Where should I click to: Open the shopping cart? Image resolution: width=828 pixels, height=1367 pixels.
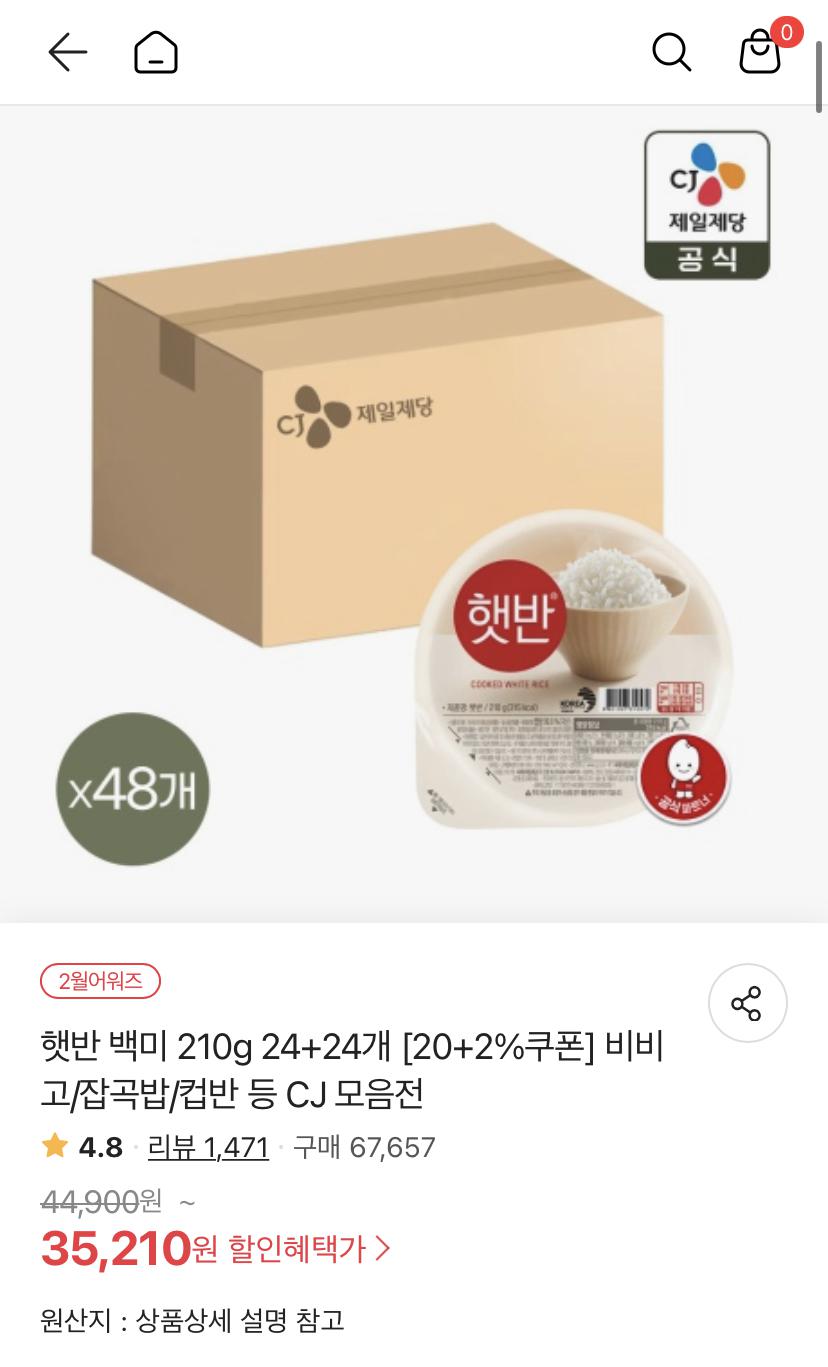(x=762, y=52)
